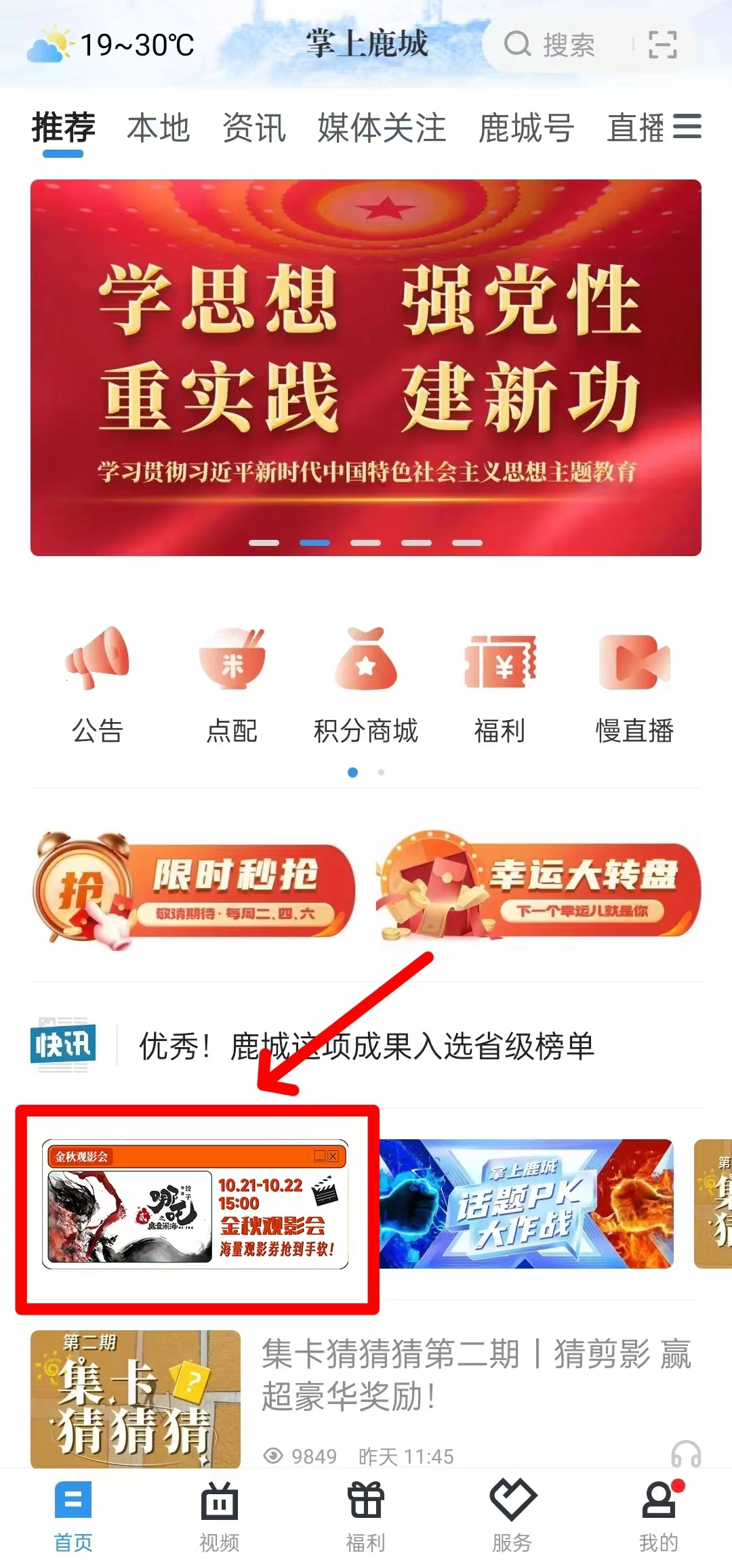
Task: Switch to the 媒体关注 tab
Action: [382, 128]
